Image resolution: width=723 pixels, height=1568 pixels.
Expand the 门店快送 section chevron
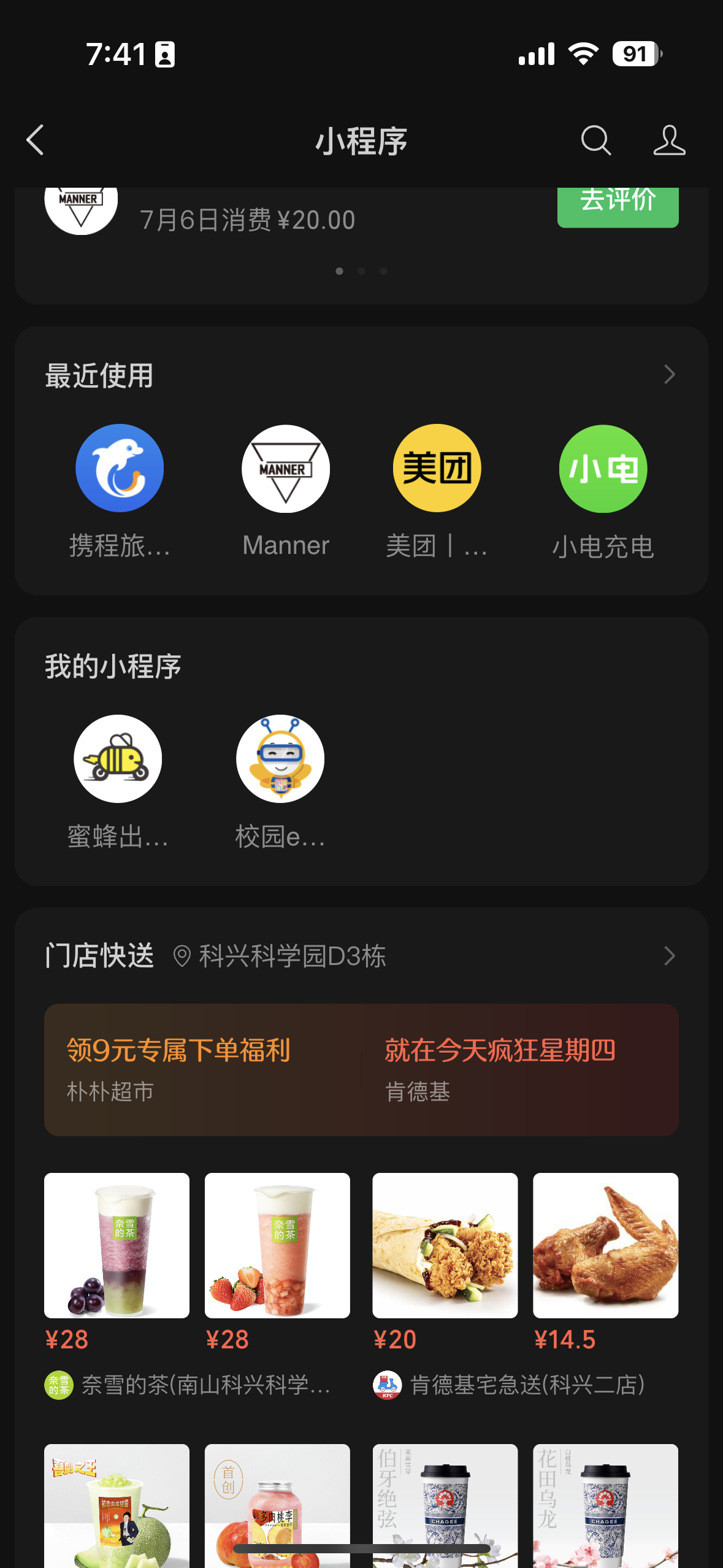[x=669, y=956]
